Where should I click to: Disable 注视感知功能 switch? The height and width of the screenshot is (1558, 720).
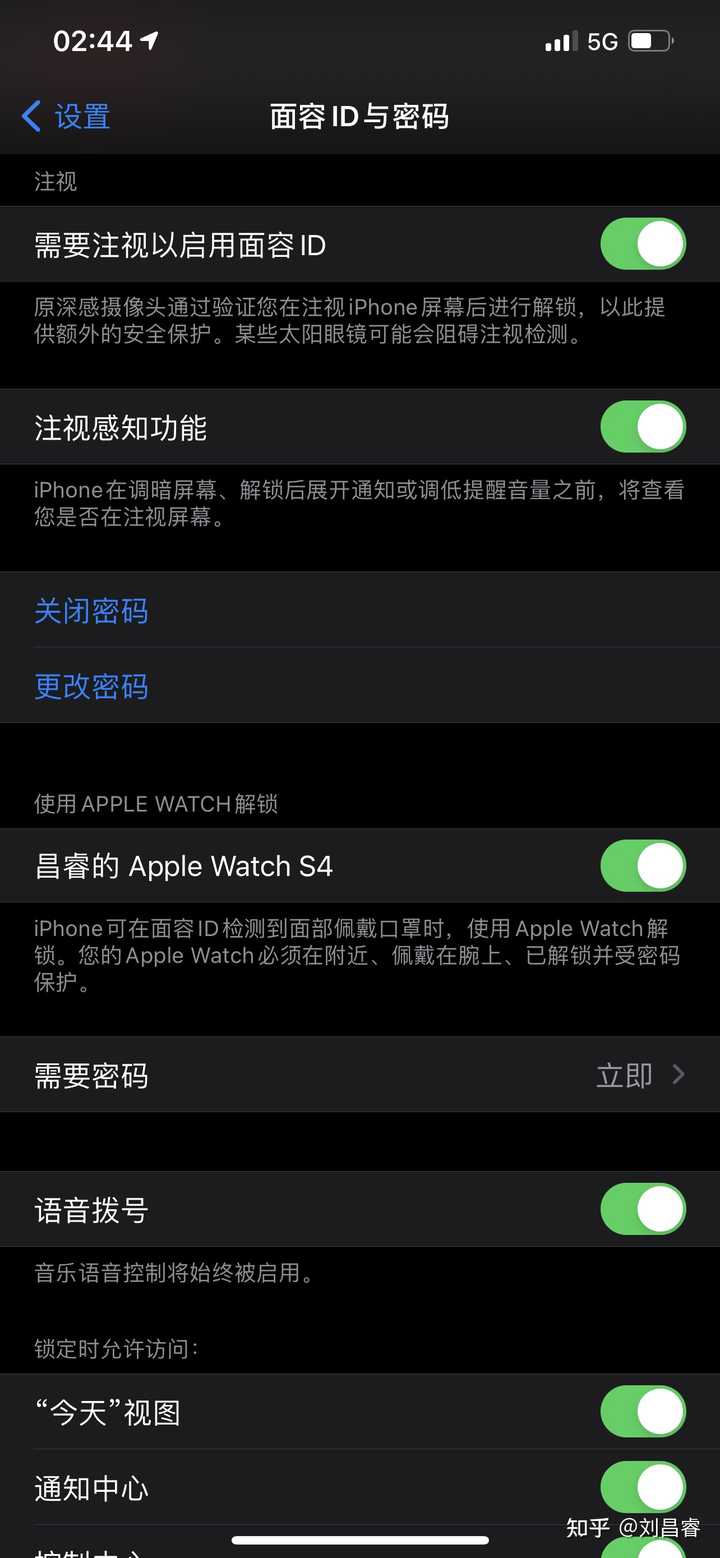click(x=642, y=428)
